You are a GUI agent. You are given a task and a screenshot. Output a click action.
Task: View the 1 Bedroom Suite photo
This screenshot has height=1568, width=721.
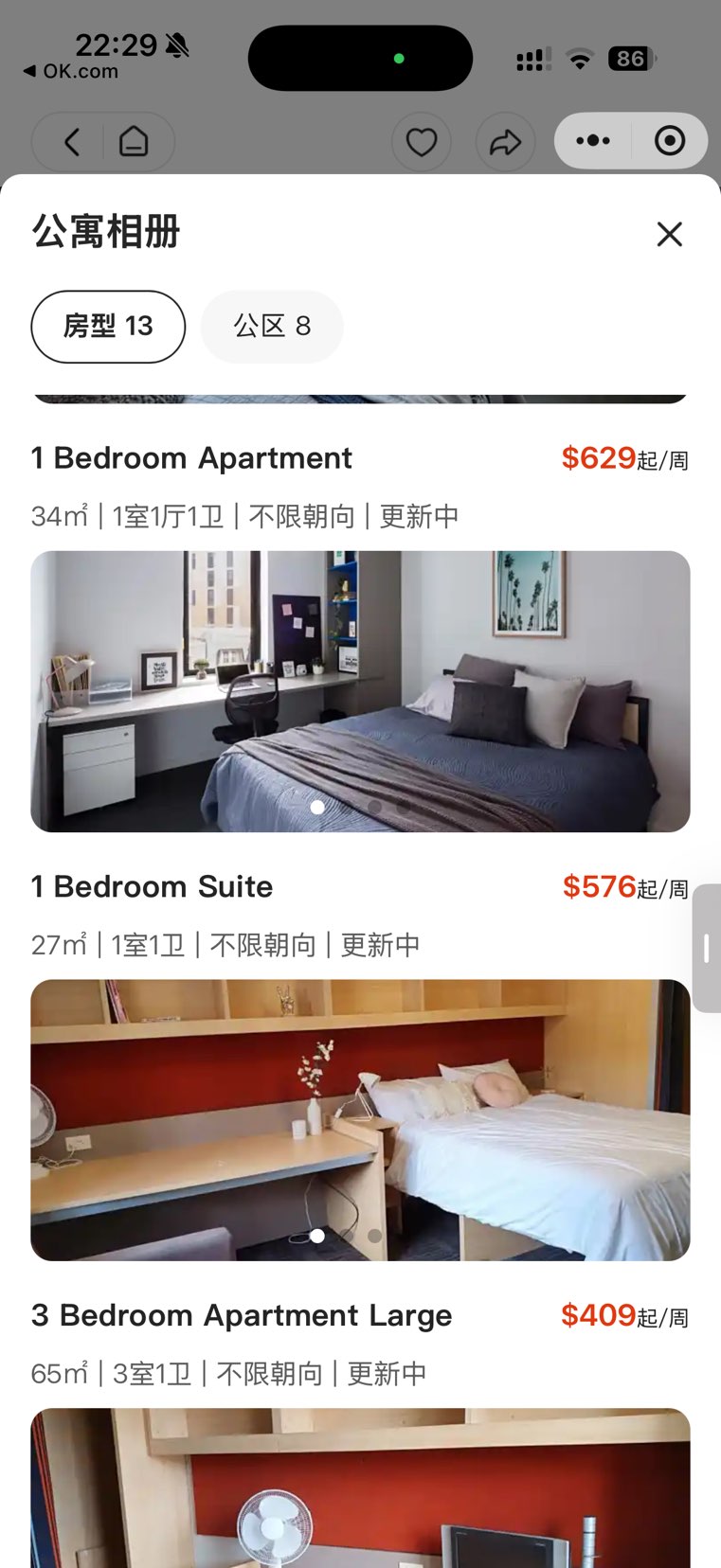click(x=360, y=1119)
